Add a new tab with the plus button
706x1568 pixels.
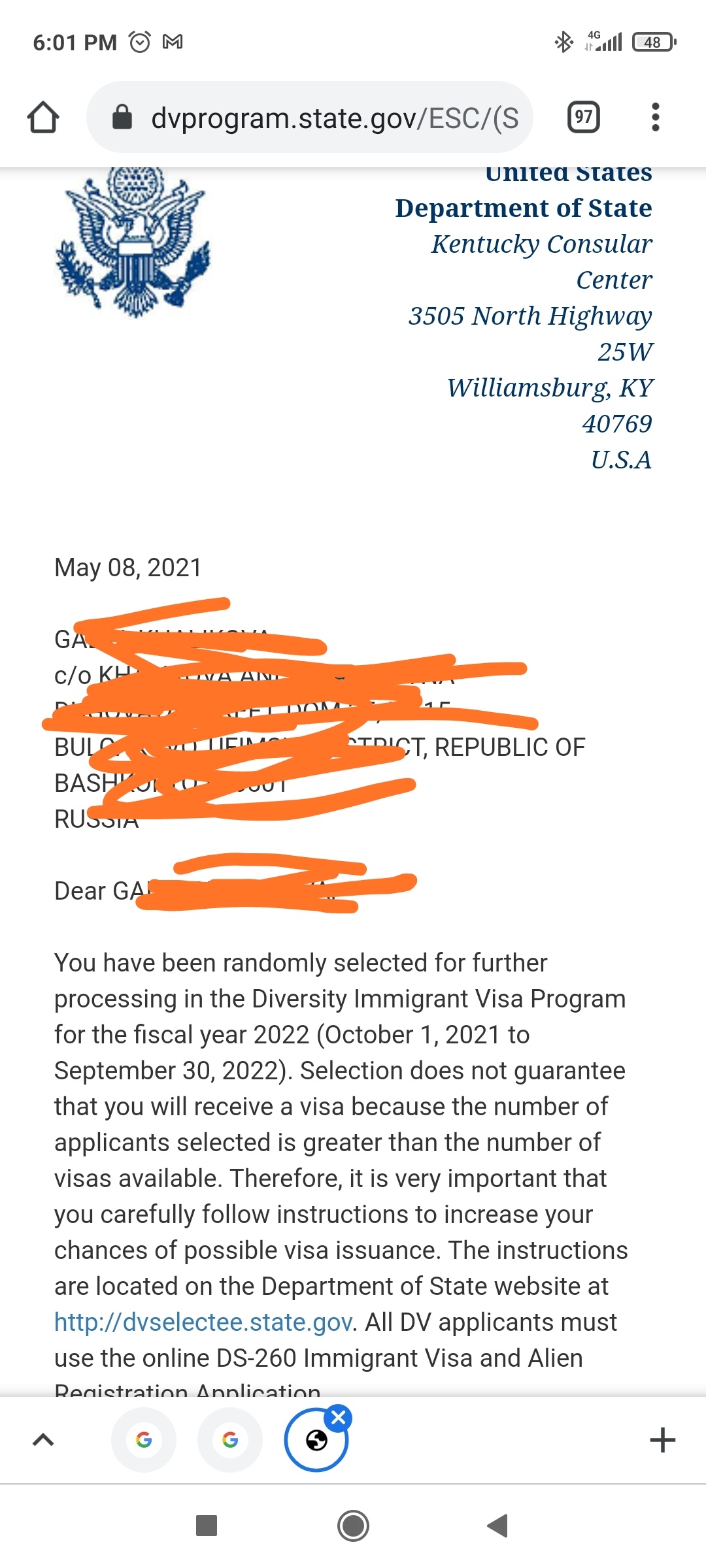[662, 1439]
